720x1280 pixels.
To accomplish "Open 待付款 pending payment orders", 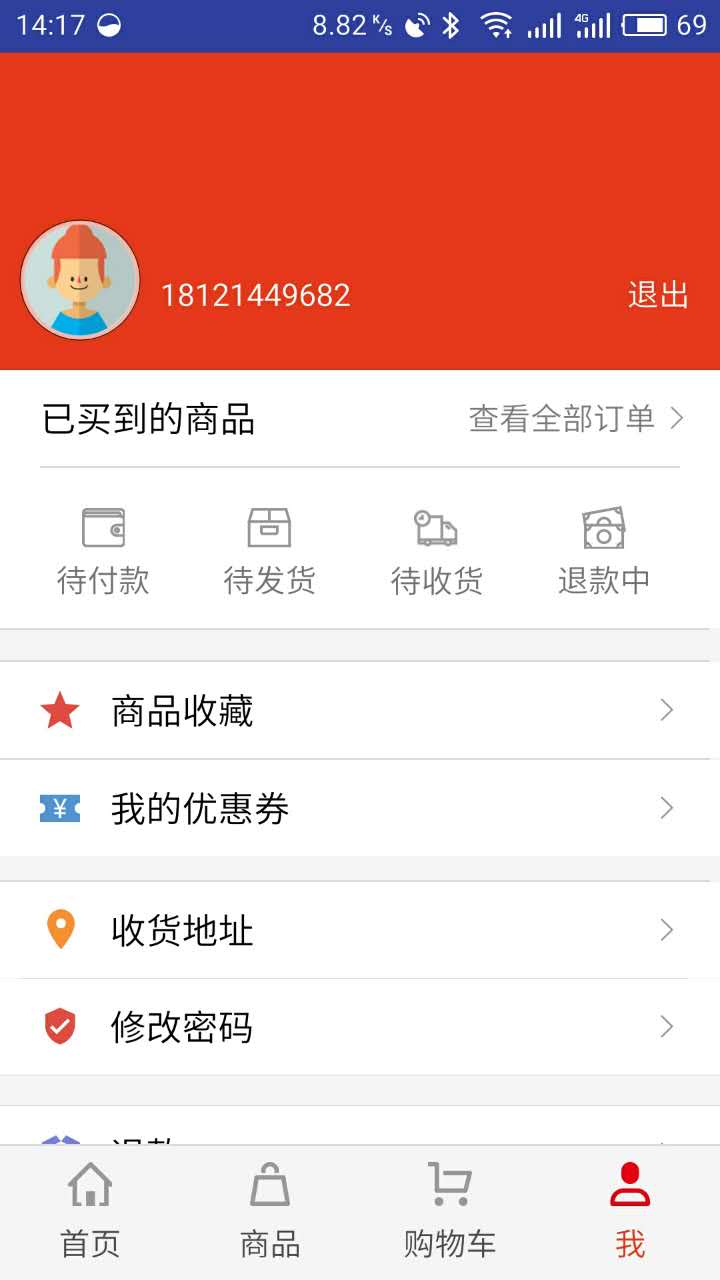I will pos(103,551).
